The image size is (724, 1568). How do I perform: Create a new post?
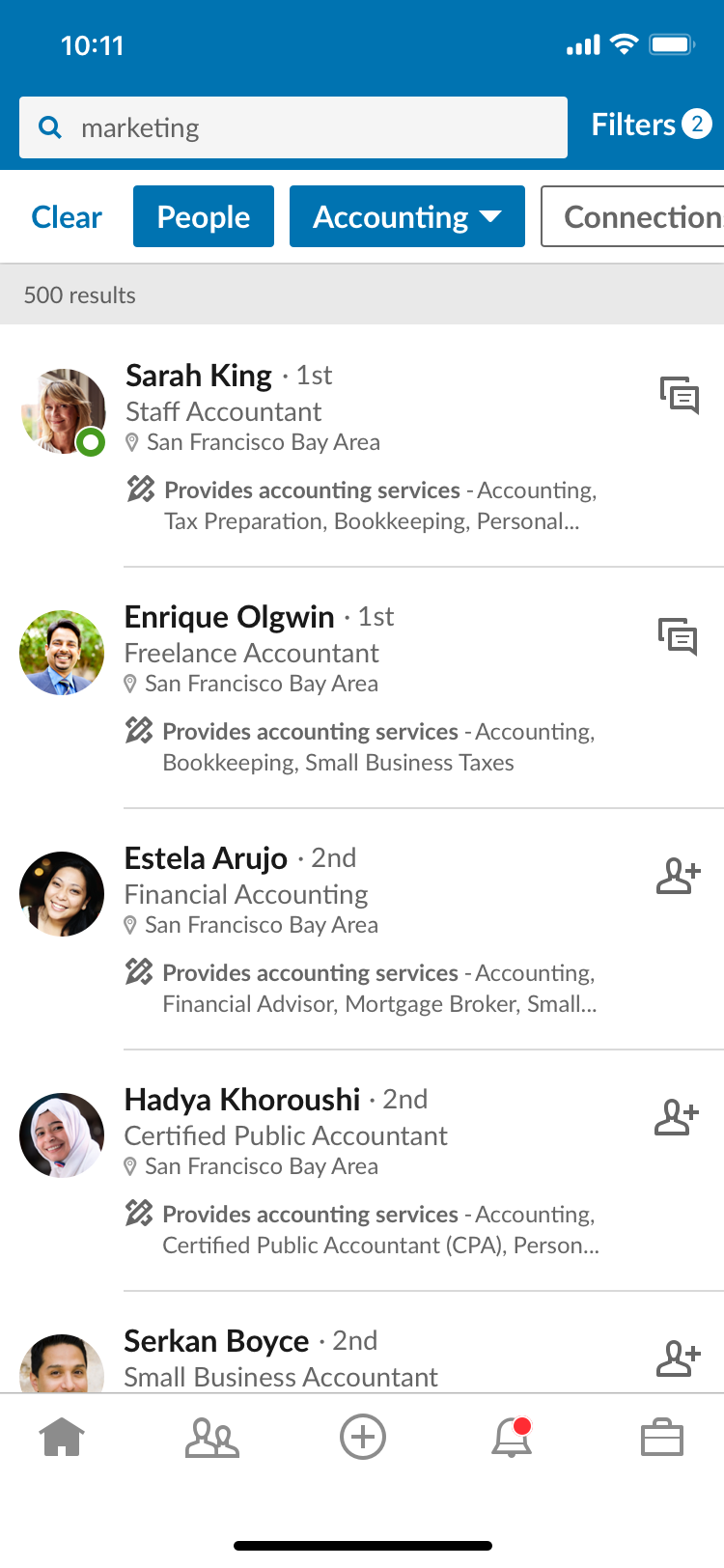coord(363,1438)
